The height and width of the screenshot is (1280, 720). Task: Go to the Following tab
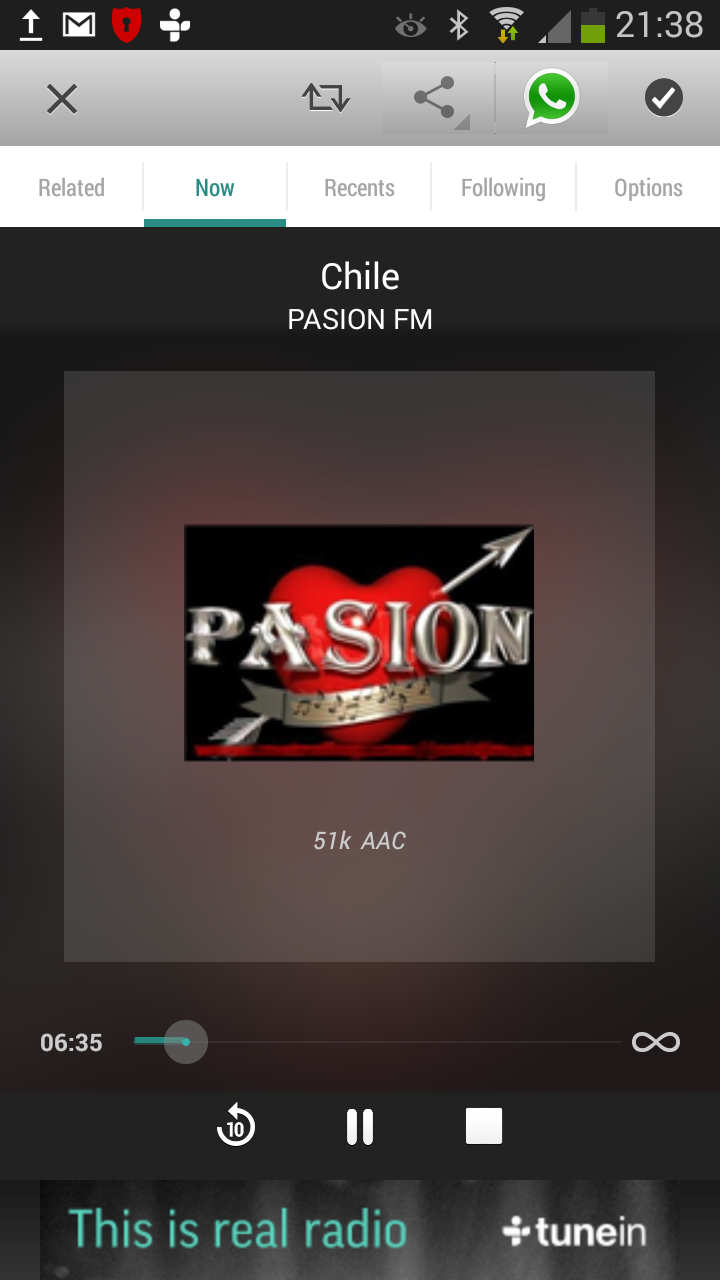pos(503,188)
